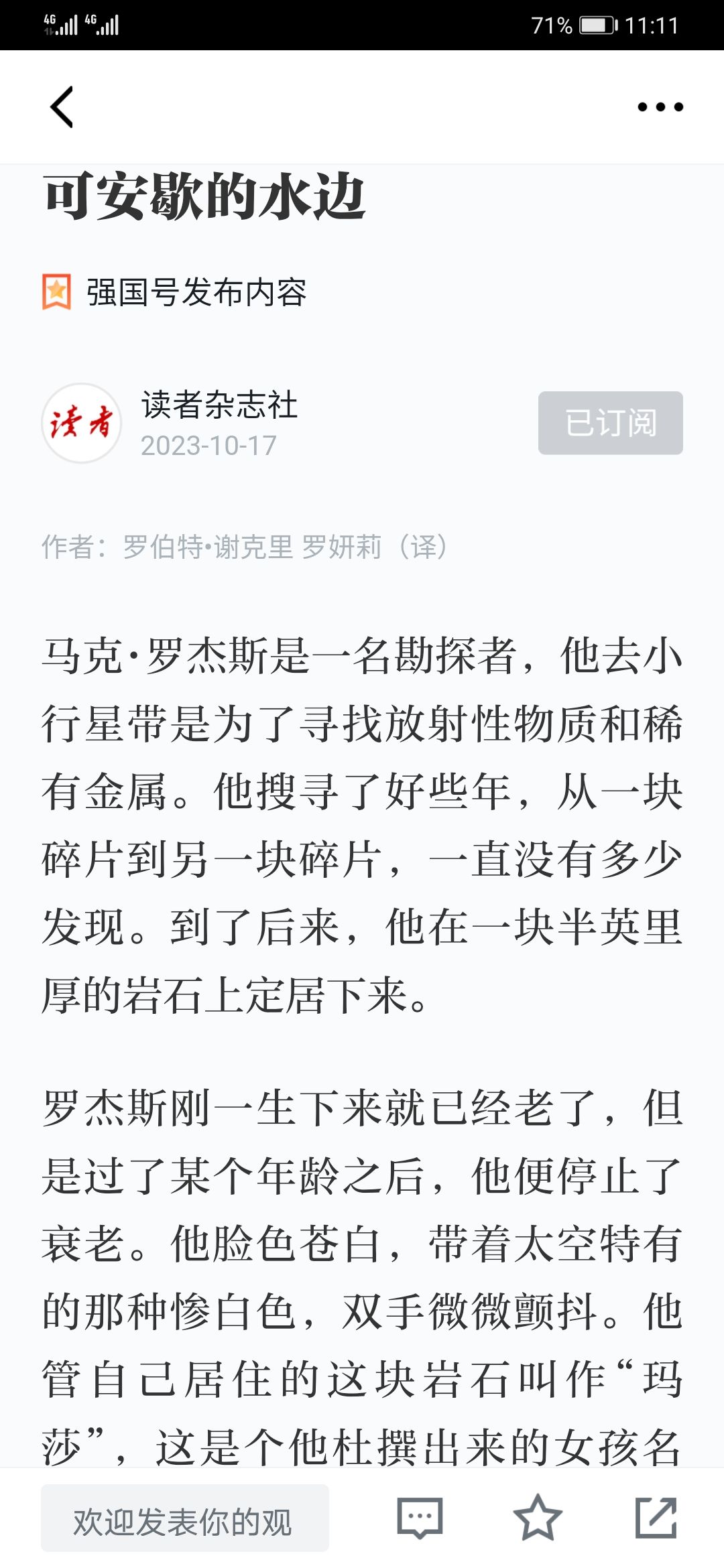724x1568 pixels.
Task: Open the 读者杂志社 publisher name
Action: 219,405
